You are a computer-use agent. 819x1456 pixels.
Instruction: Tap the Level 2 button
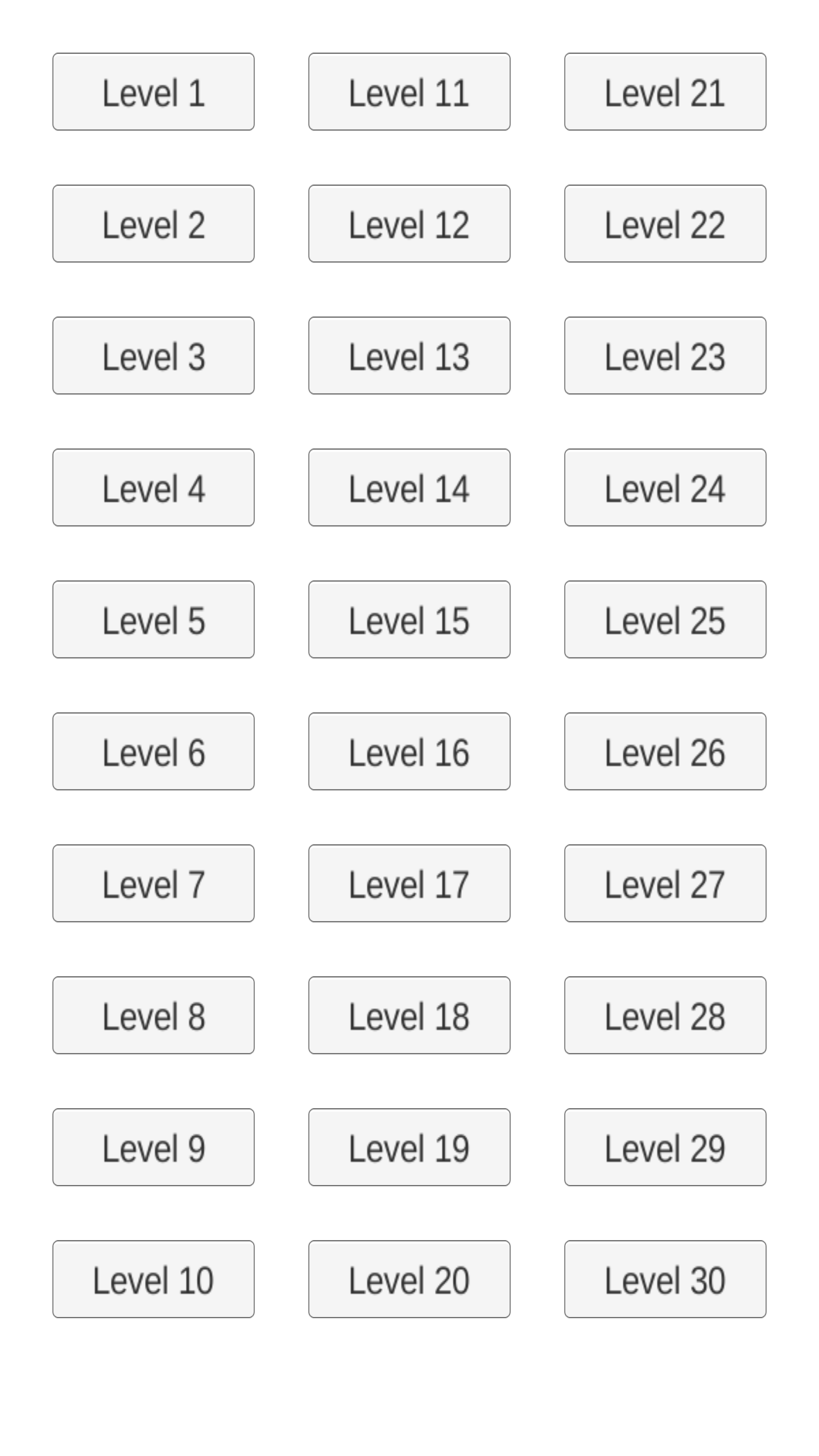pyautogui.click(x=154, y=224)
